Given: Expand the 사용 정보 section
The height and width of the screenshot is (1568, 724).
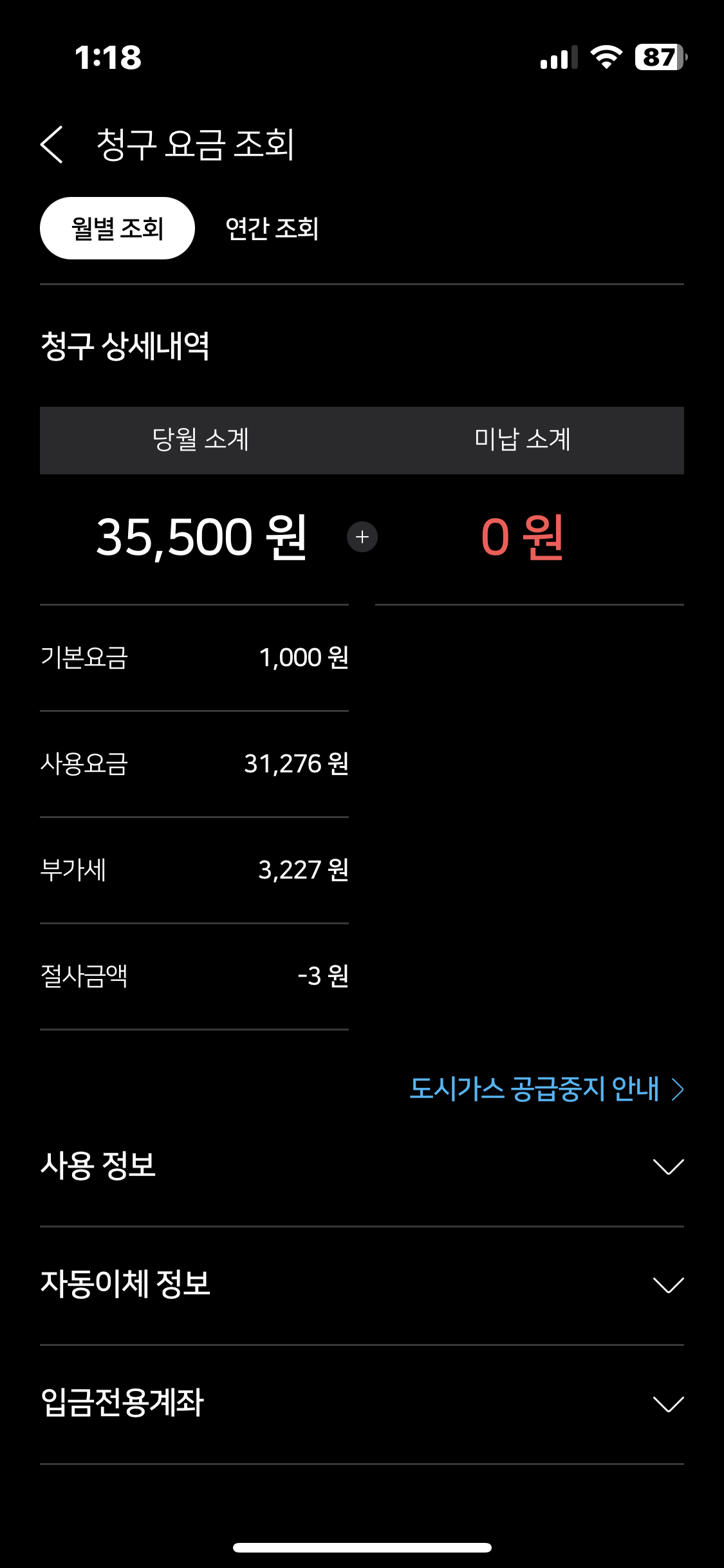Looking at the screenshot, I should (x=667, y=1166).
